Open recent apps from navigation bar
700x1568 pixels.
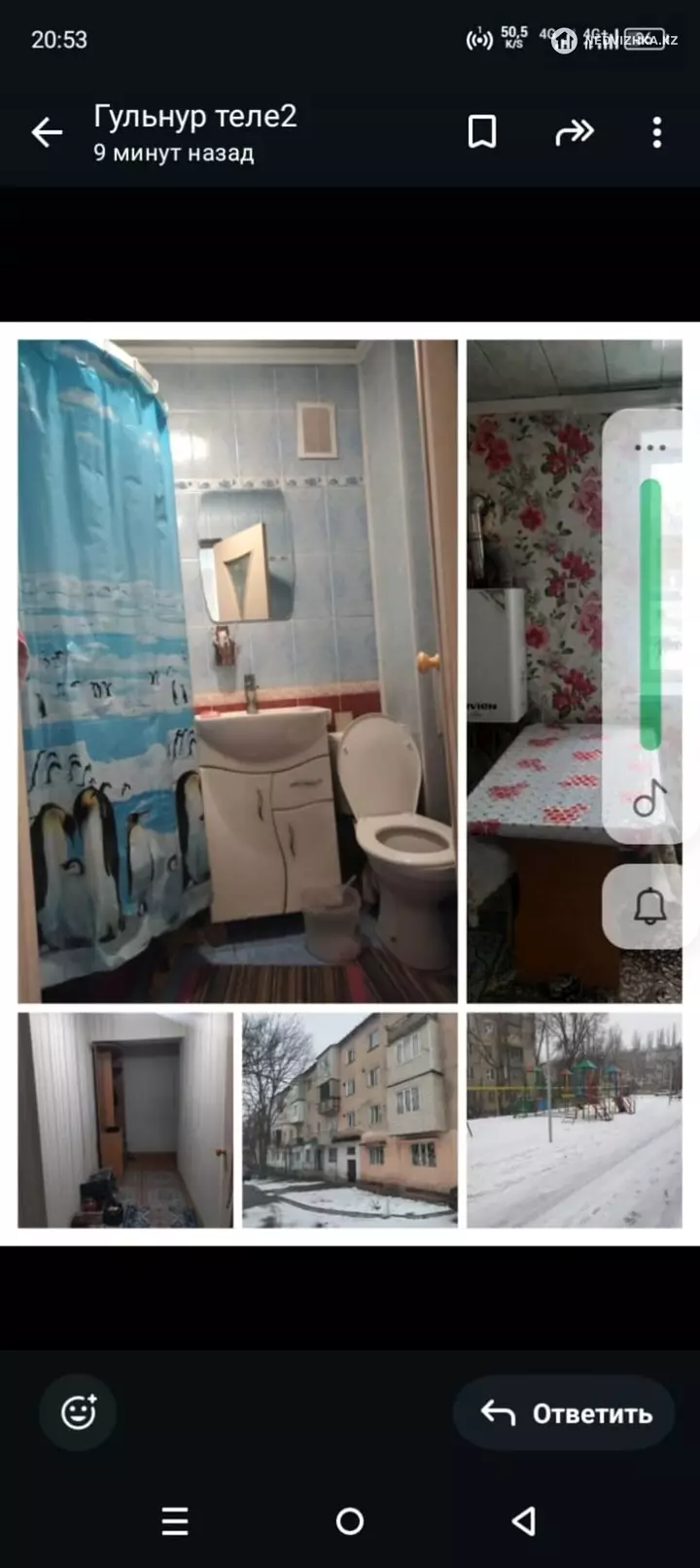click(x=175, y=1521)
